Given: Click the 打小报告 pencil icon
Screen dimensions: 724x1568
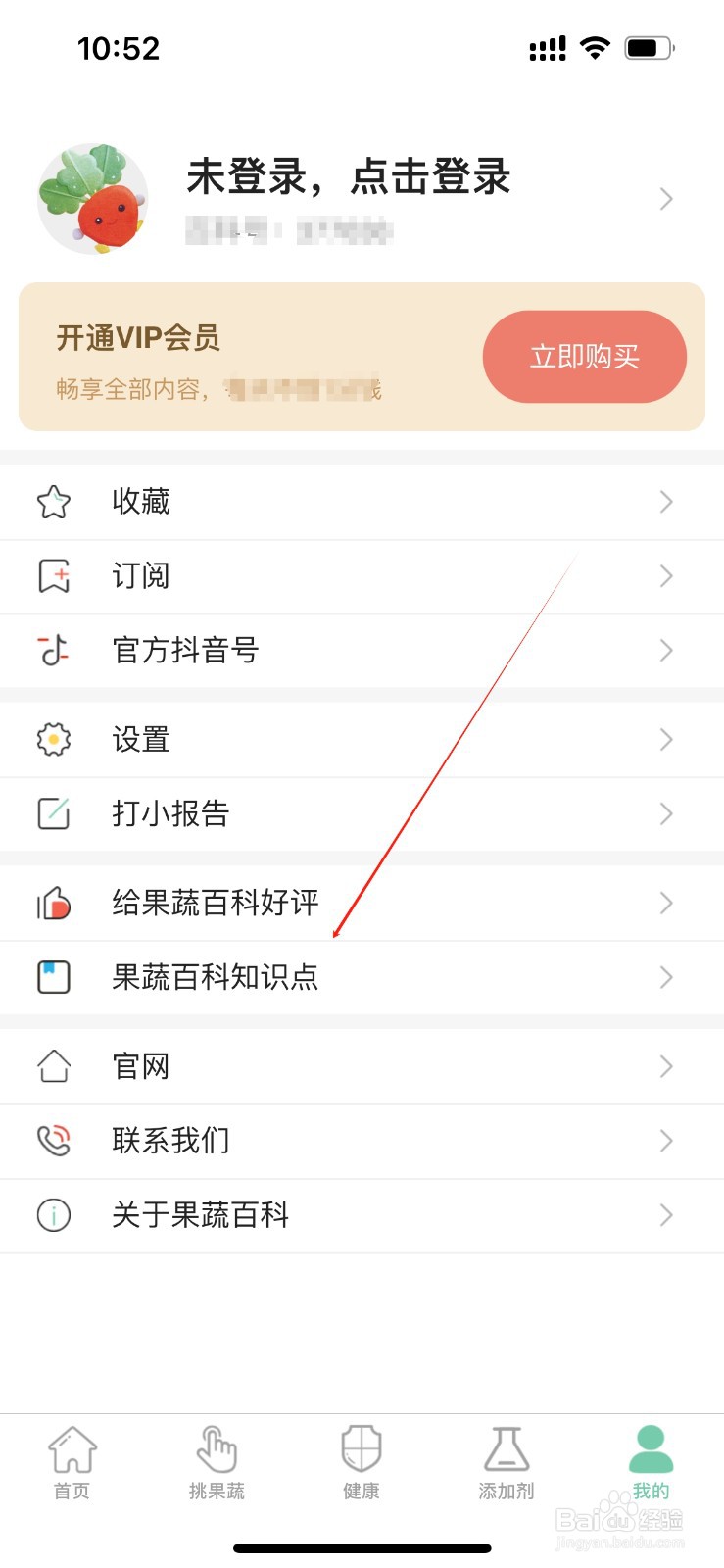Looking at the screenshot, I should pos(54,813).
